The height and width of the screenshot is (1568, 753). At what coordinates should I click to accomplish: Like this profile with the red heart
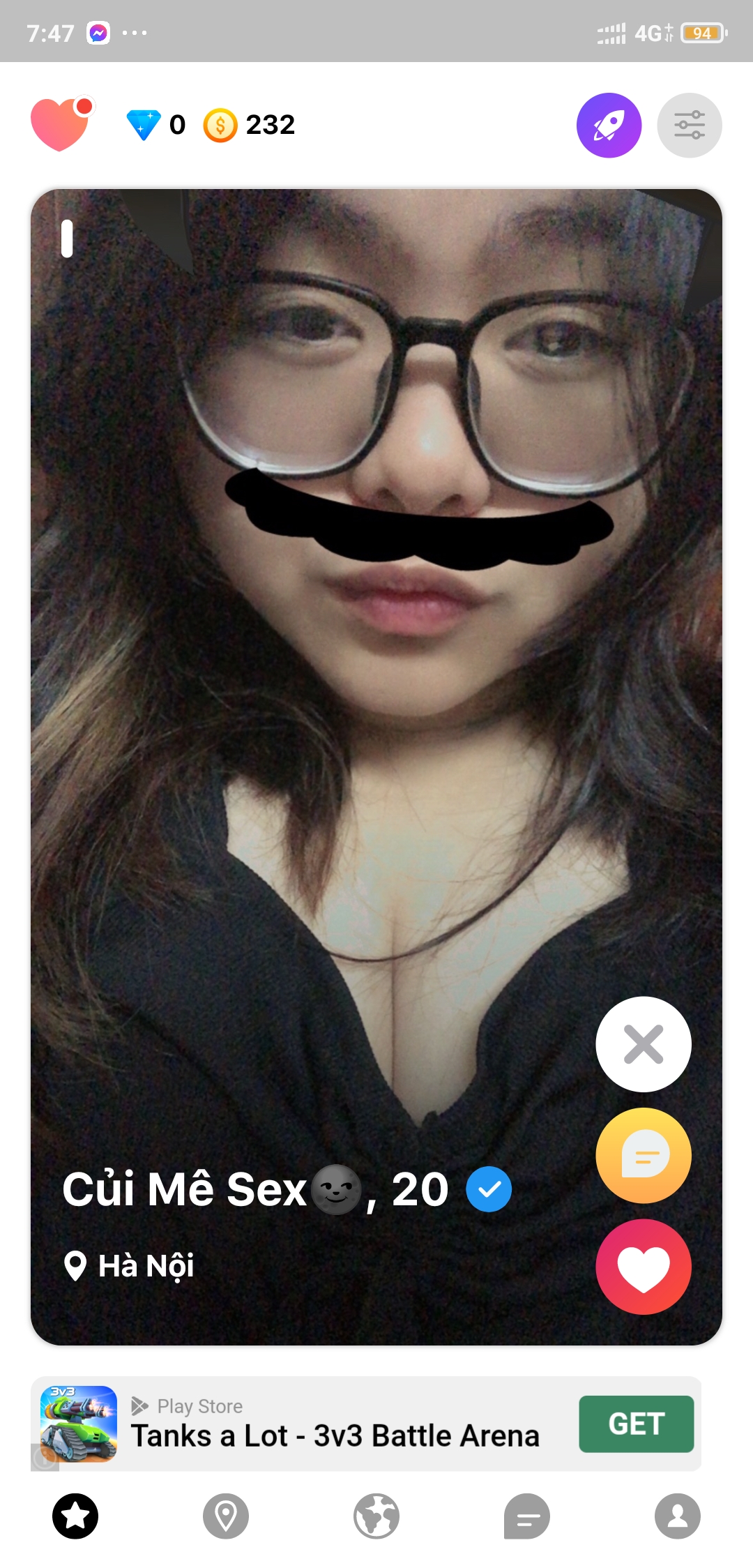pyautogui.click(x=643, y=1267)
